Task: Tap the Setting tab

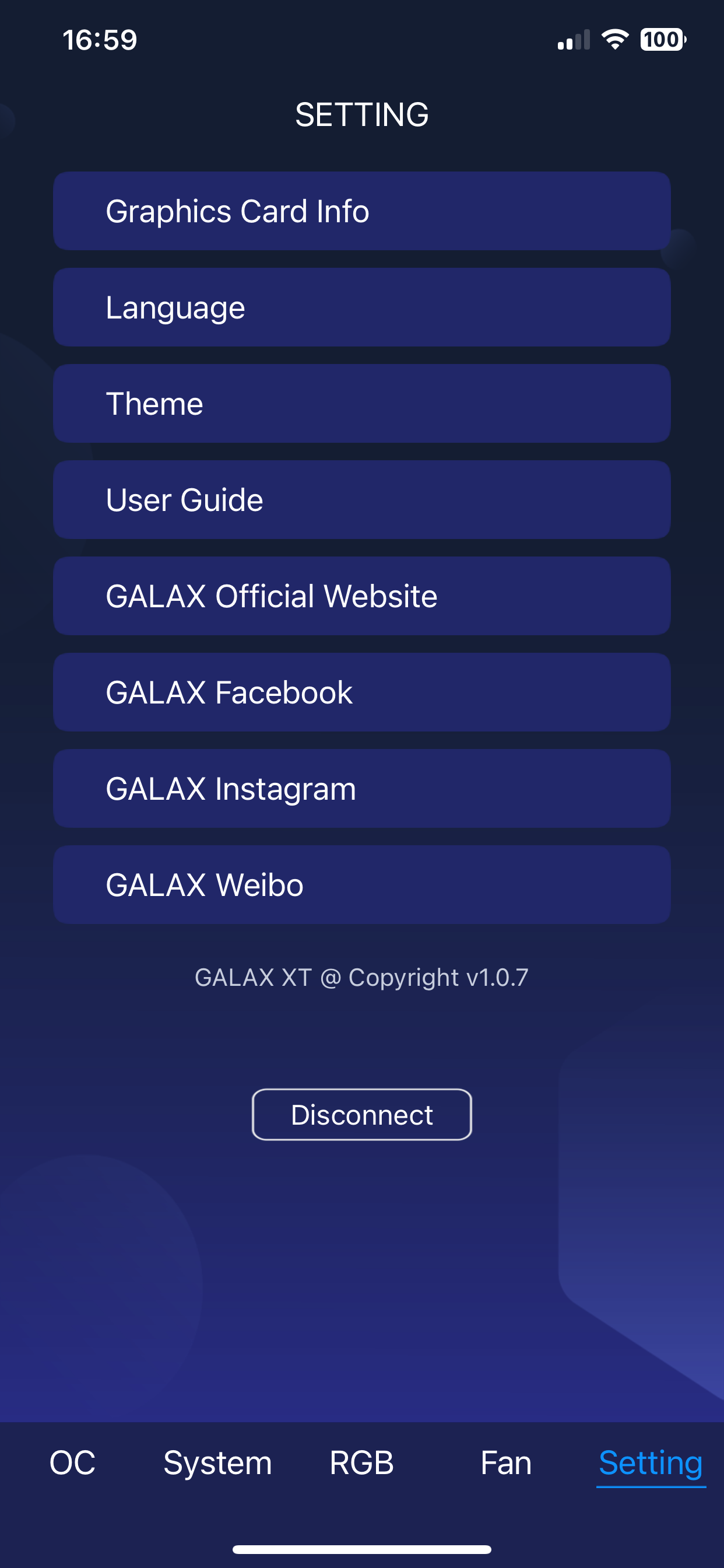Action: point(651,1462)
